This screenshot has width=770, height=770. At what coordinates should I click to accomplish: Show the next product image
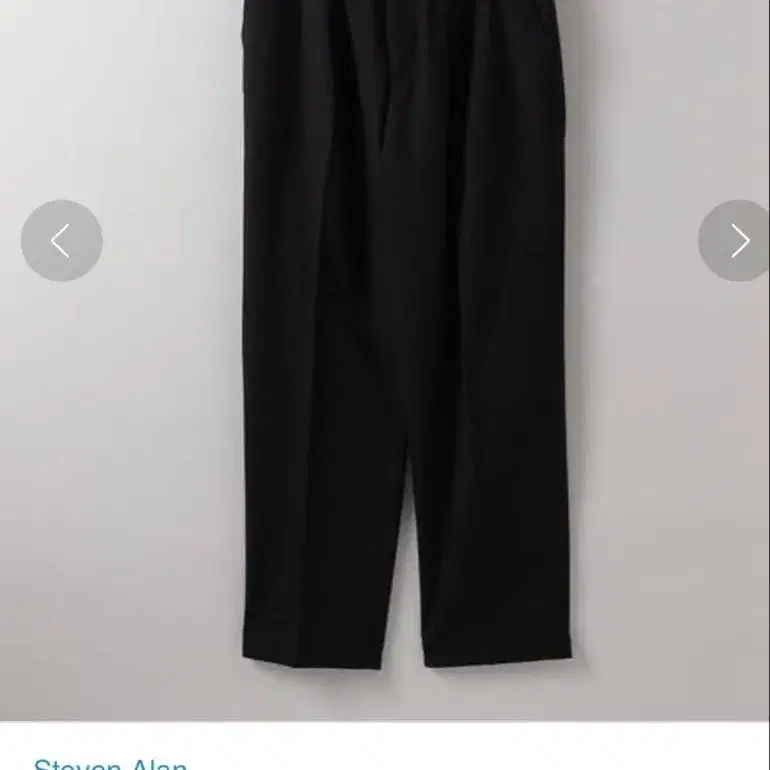[737, 241]
